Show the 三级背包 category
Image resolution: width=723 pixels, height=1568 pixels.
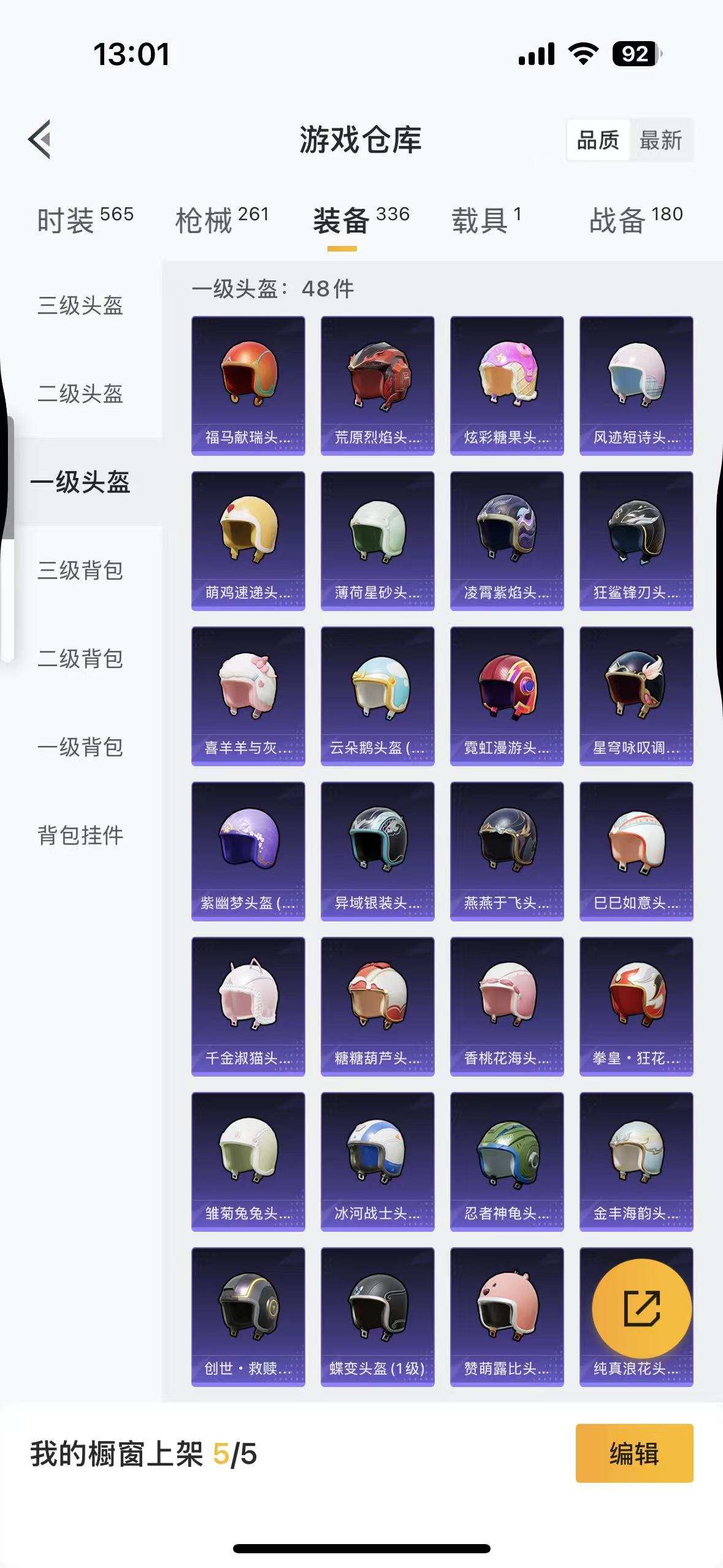click(80, 570)
